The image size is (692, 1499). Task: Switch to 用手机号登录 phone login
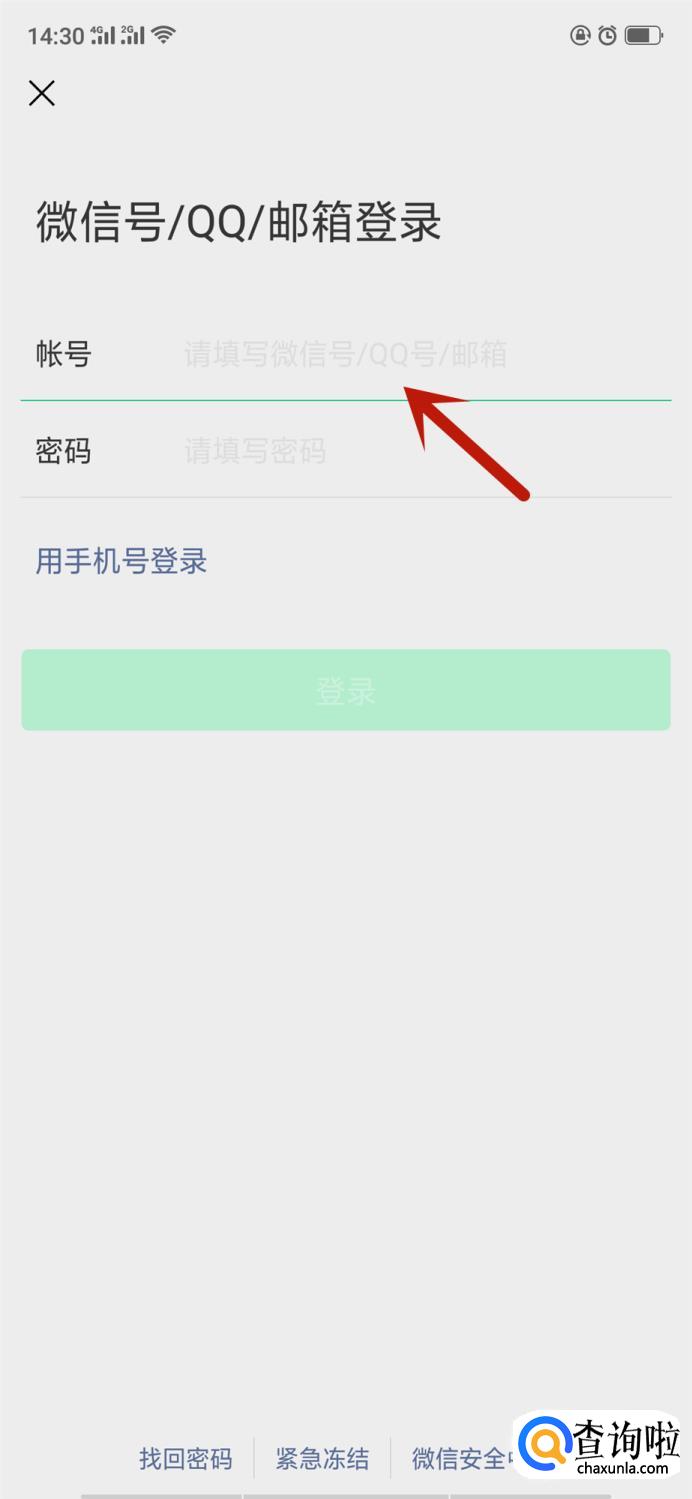(121, 561)
